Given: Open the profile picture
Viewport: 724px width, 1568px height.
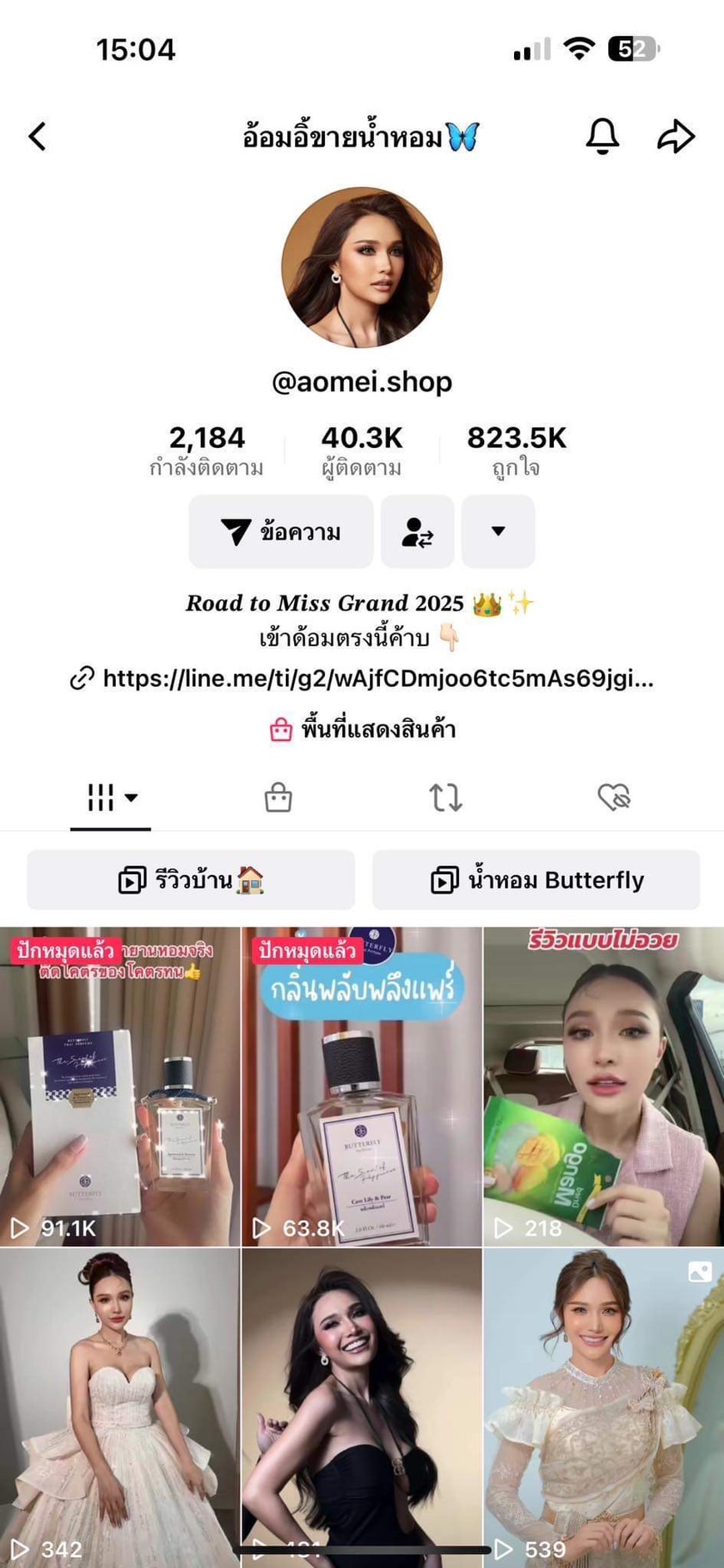Looking at the screenshot, I should click(x=362, y=267).
